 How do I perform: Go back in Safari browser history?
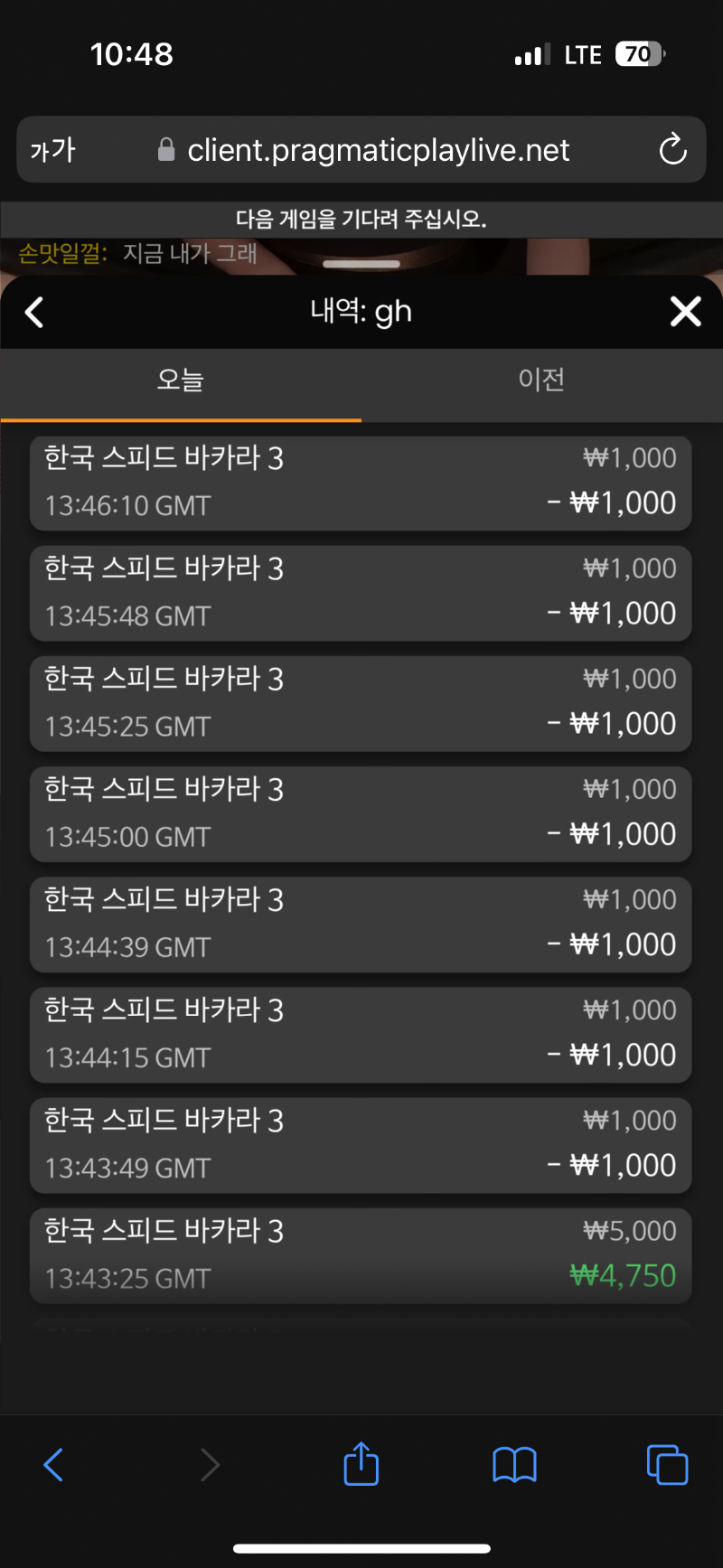tap(53, 1465)
